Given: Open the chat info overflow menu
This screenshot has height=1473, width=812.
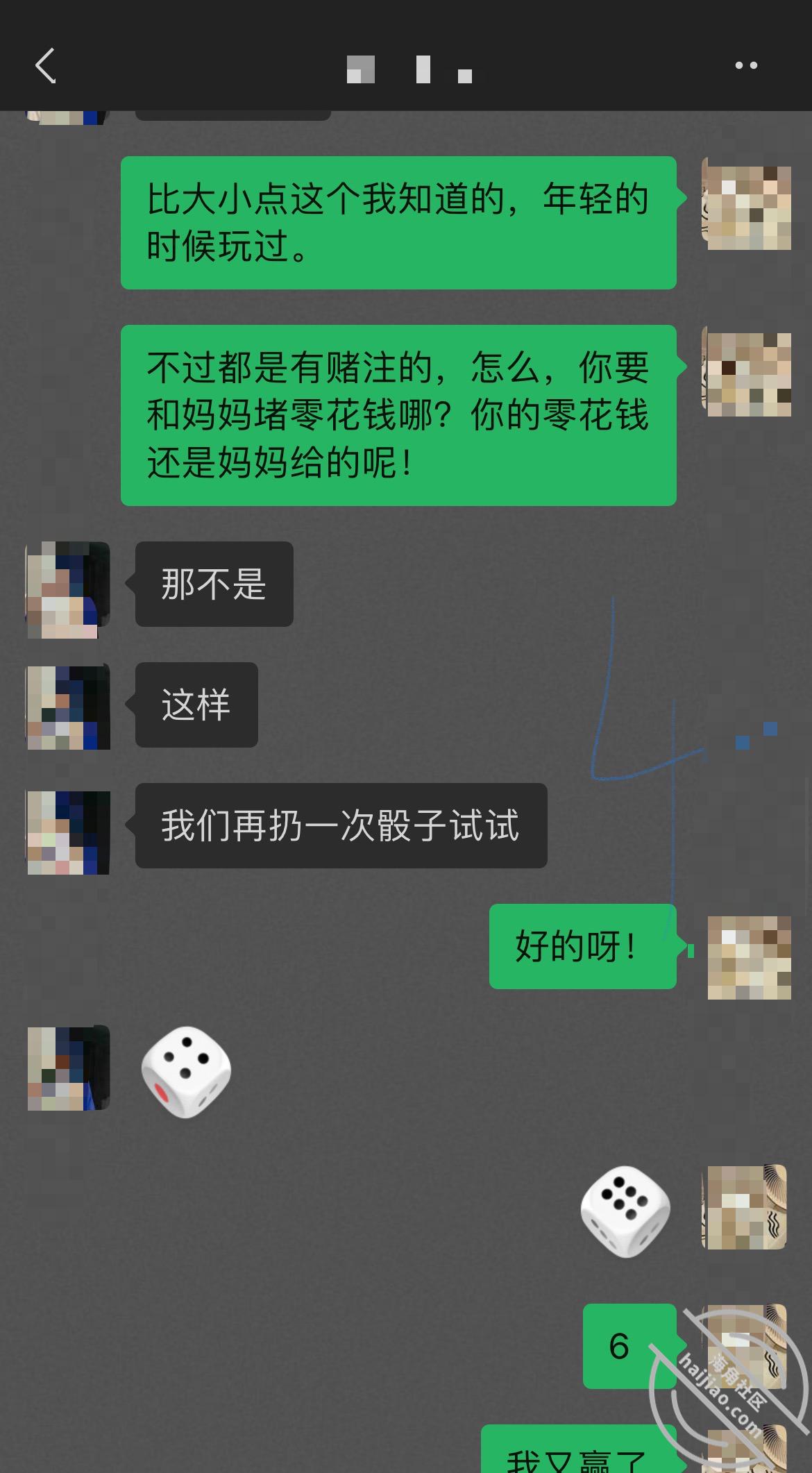Looking at the screenshot, I should tap(746, 66).
